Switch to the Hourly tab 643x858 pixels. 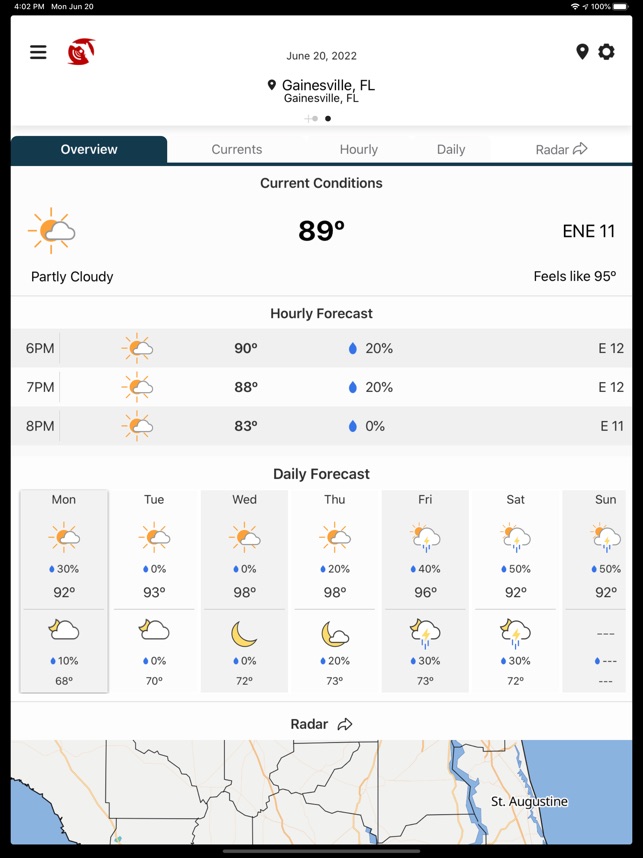point(358,149)
